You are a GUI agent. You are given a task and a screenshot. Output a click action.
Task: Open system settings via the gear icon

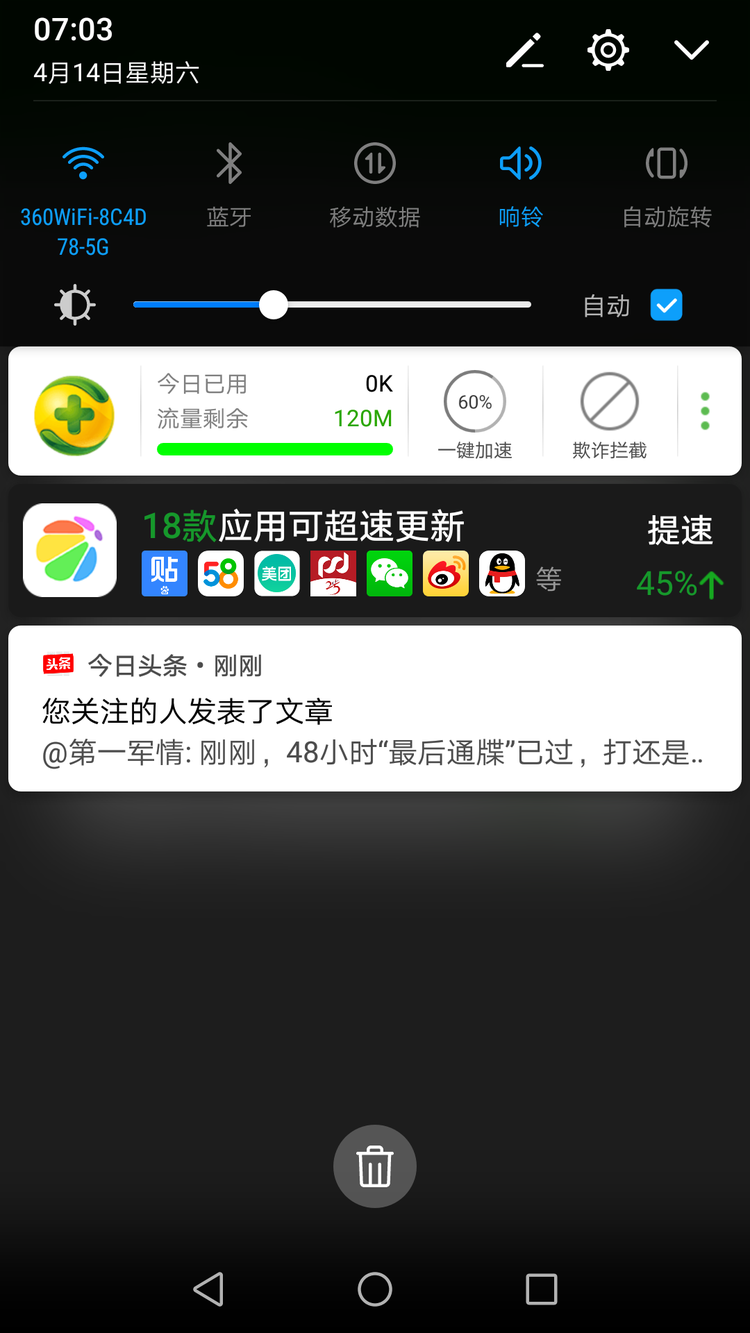coord(608,50)
